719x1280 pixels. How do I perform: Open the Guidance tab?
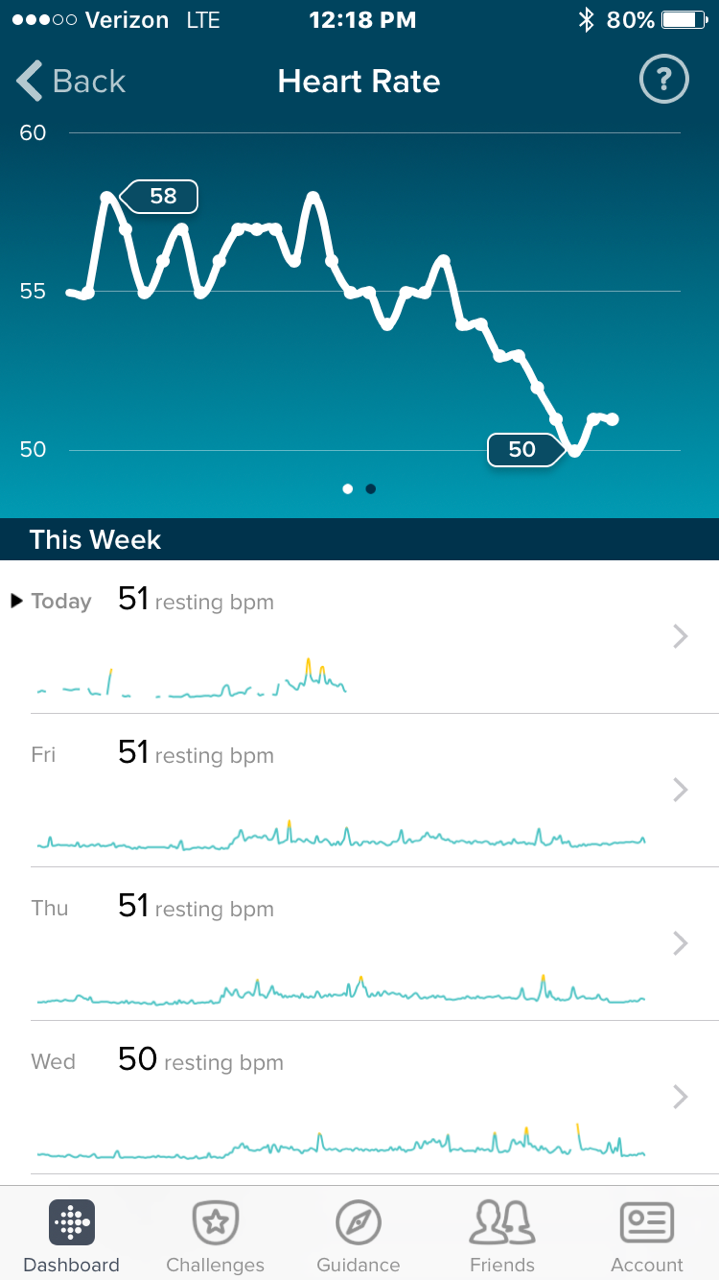pyautogui.click(x=358, y=1236)
